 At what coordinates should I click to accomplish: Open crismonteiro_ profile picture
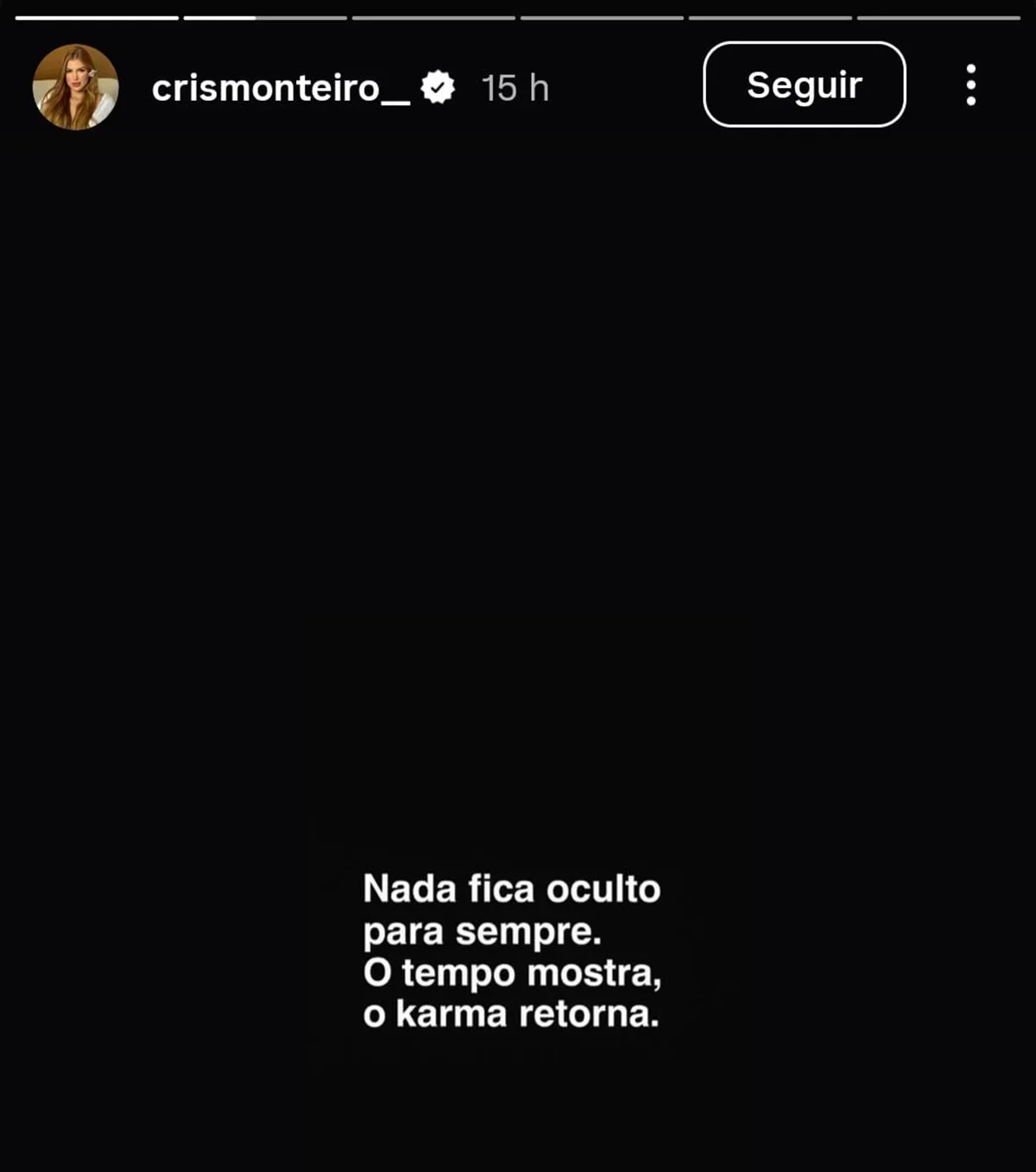[x=75, y=87]
